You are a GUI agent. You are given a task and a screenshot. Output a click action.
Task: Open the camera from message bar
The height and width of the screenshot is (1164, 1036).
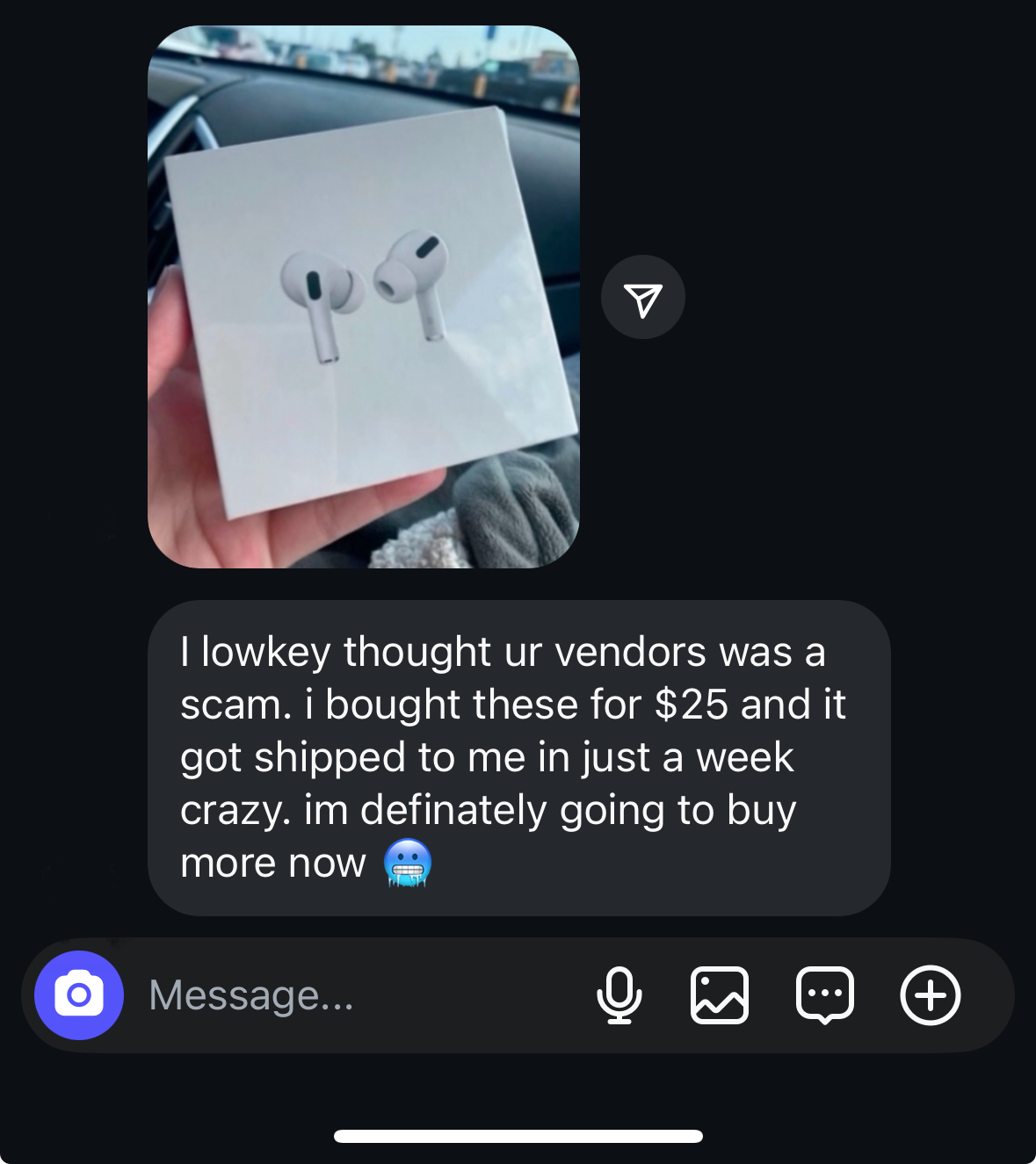pos(79,995)
